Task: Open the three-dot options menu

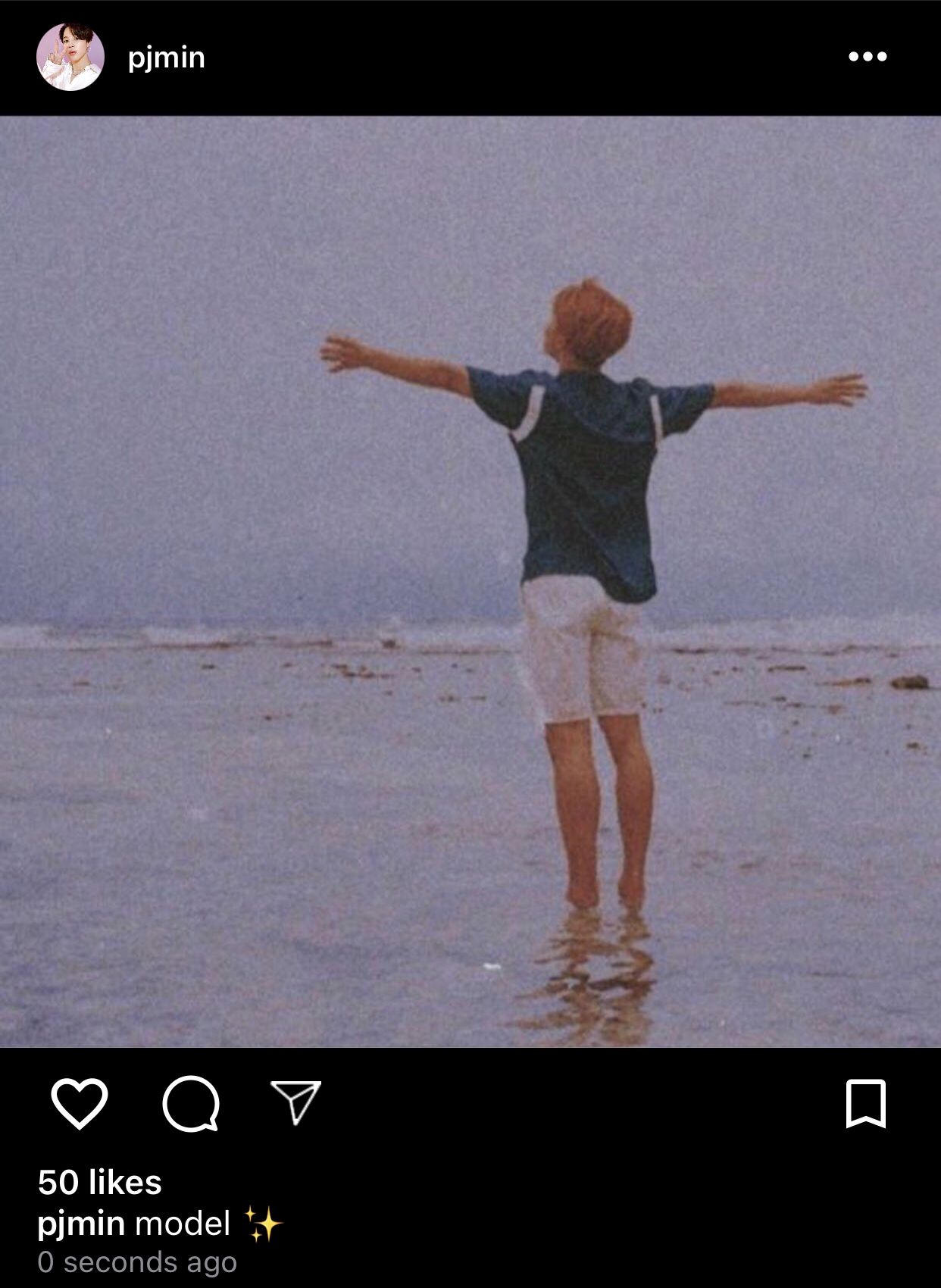Action: (868, 57)
